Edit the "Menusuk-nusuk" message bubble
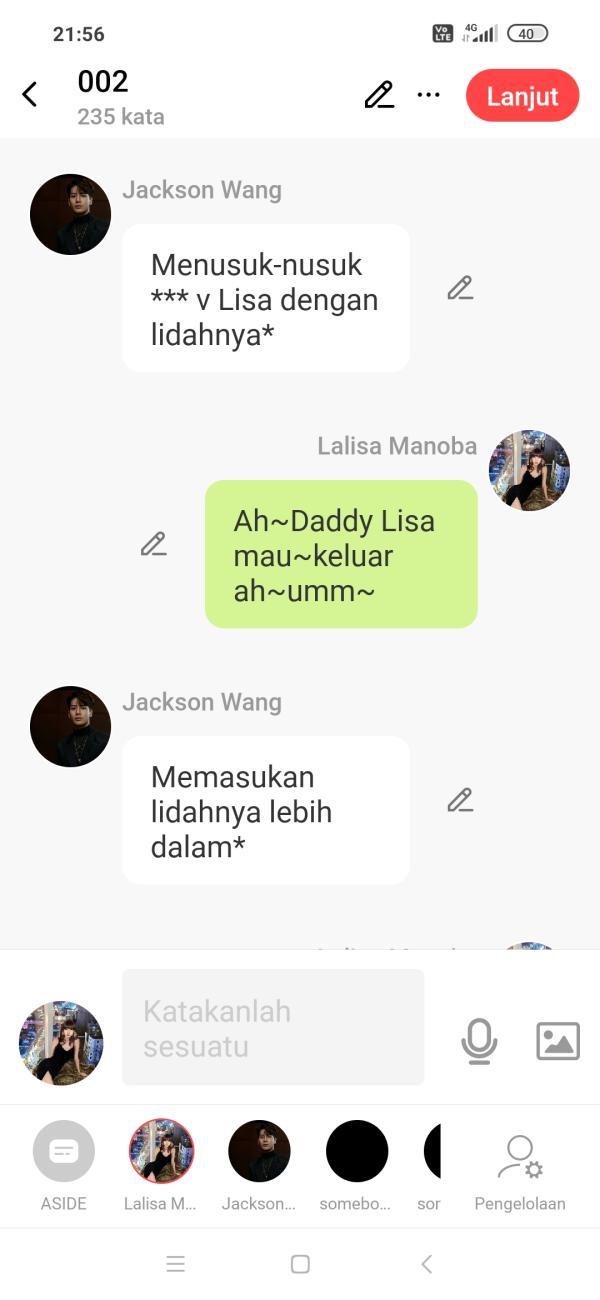 460,289
